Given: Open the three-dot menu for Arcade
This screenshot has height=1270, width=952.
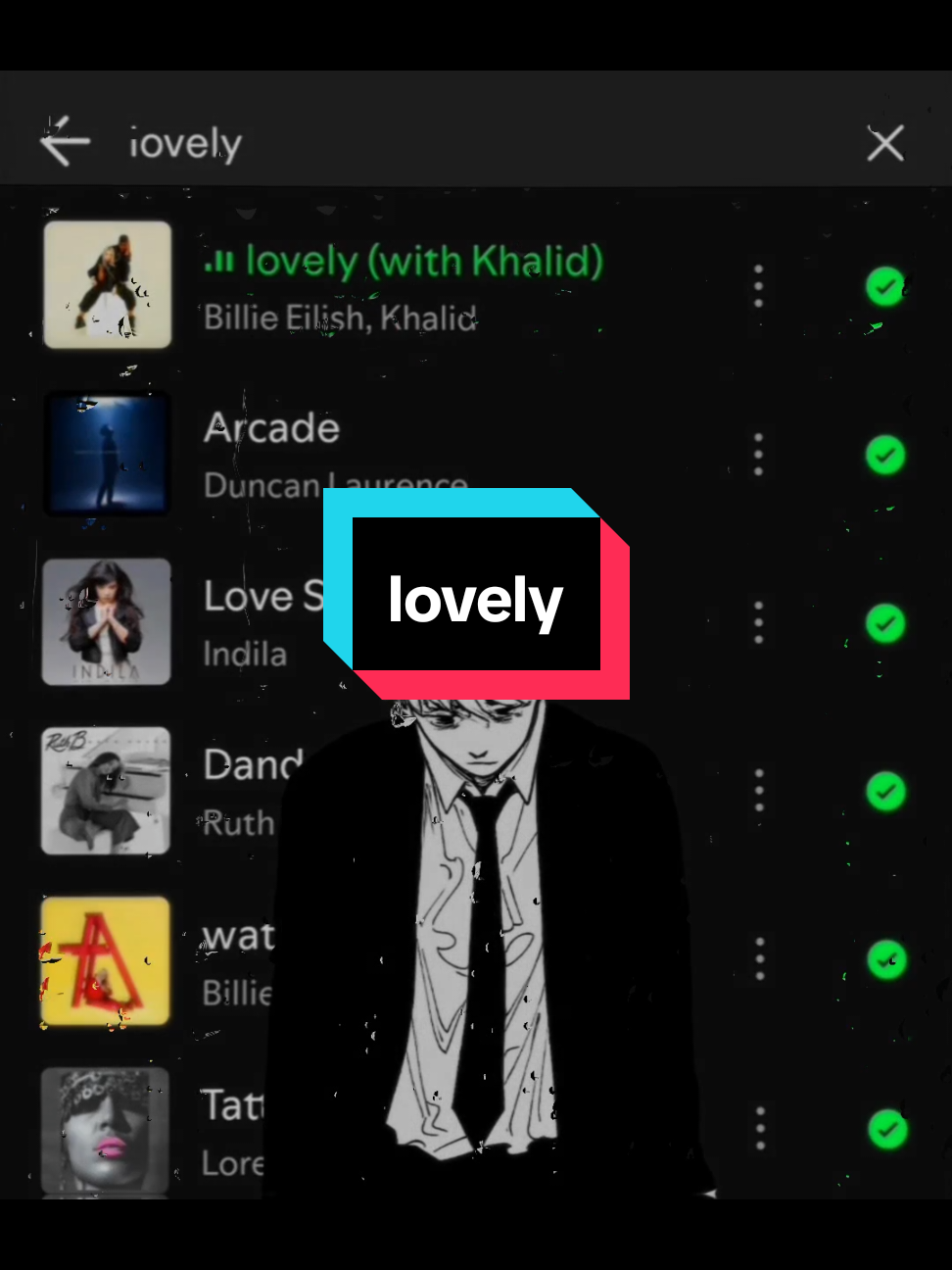Looking at the screenshot, I should click(x=759, y=454).
